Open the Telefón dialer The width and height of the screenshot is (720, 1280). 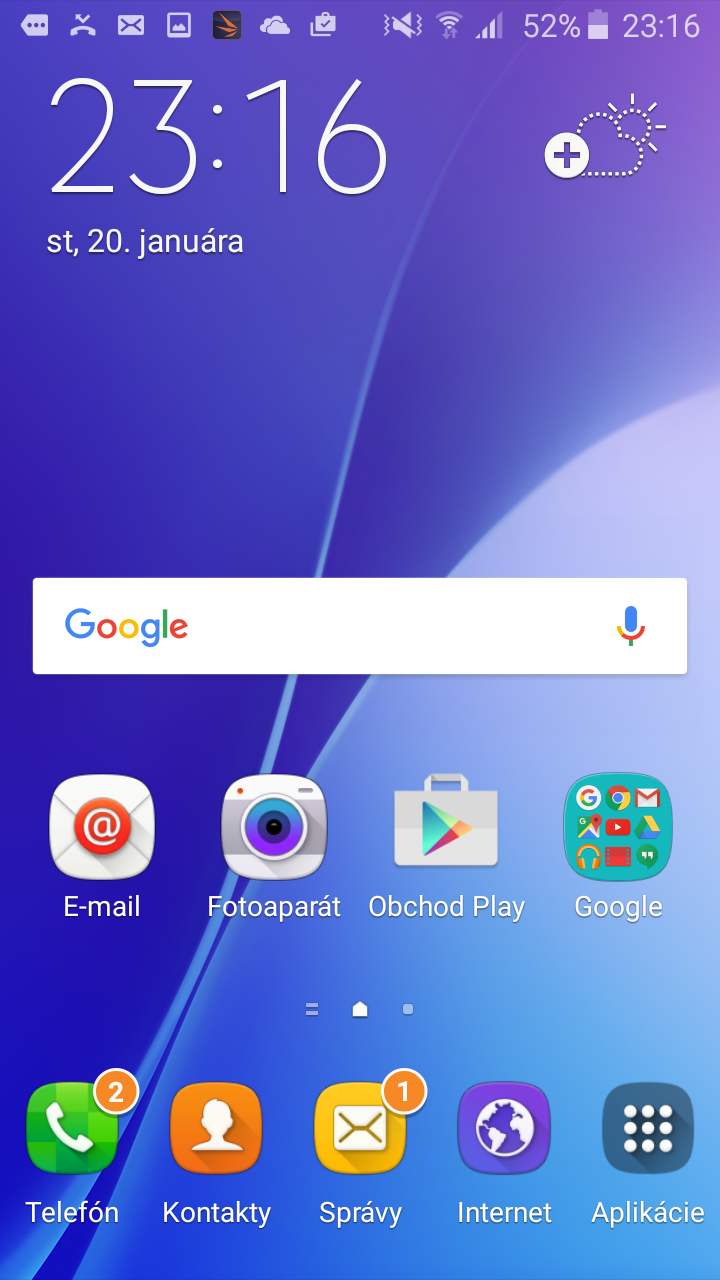pos(72,1128)
